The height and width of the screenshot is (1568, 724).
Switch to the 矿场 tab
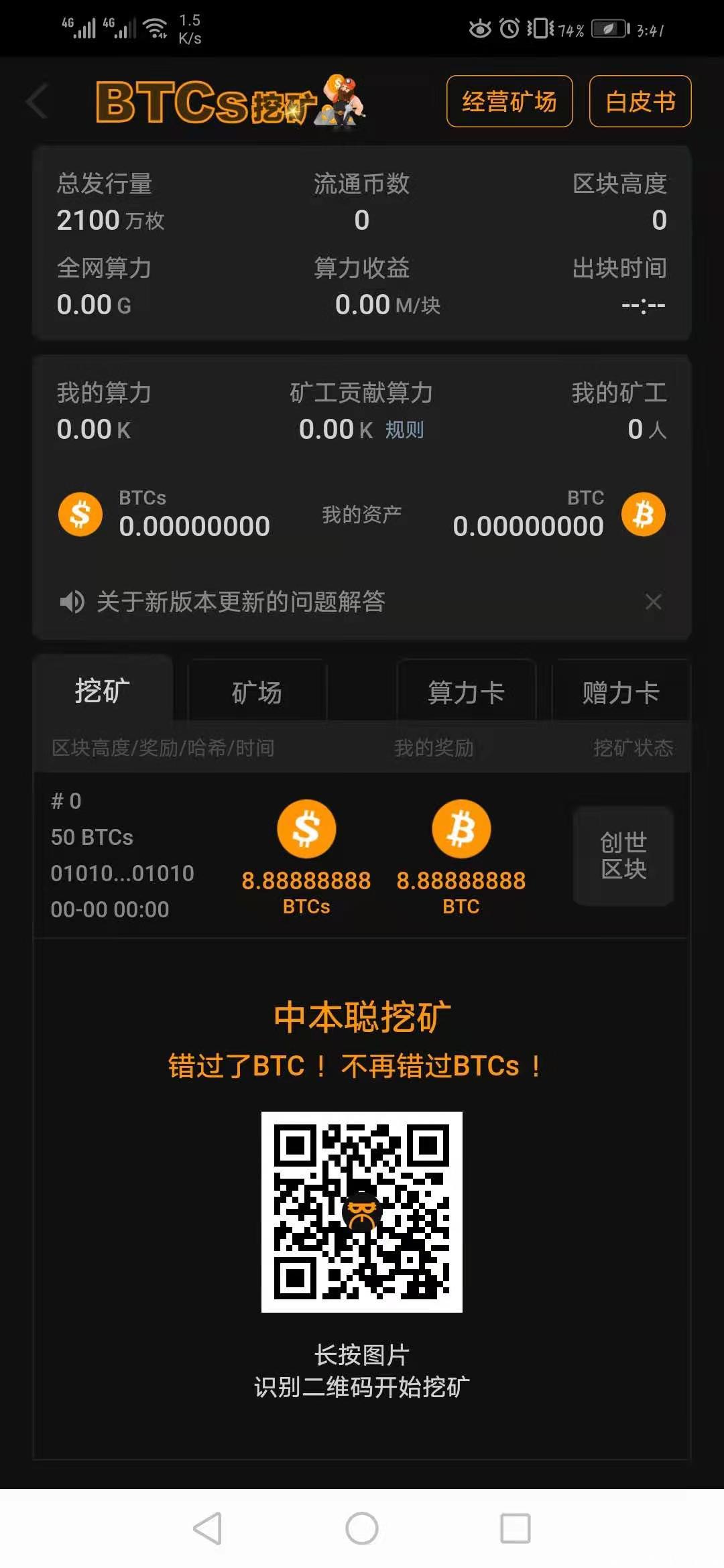pyautogui.click(x=257, y=692)
